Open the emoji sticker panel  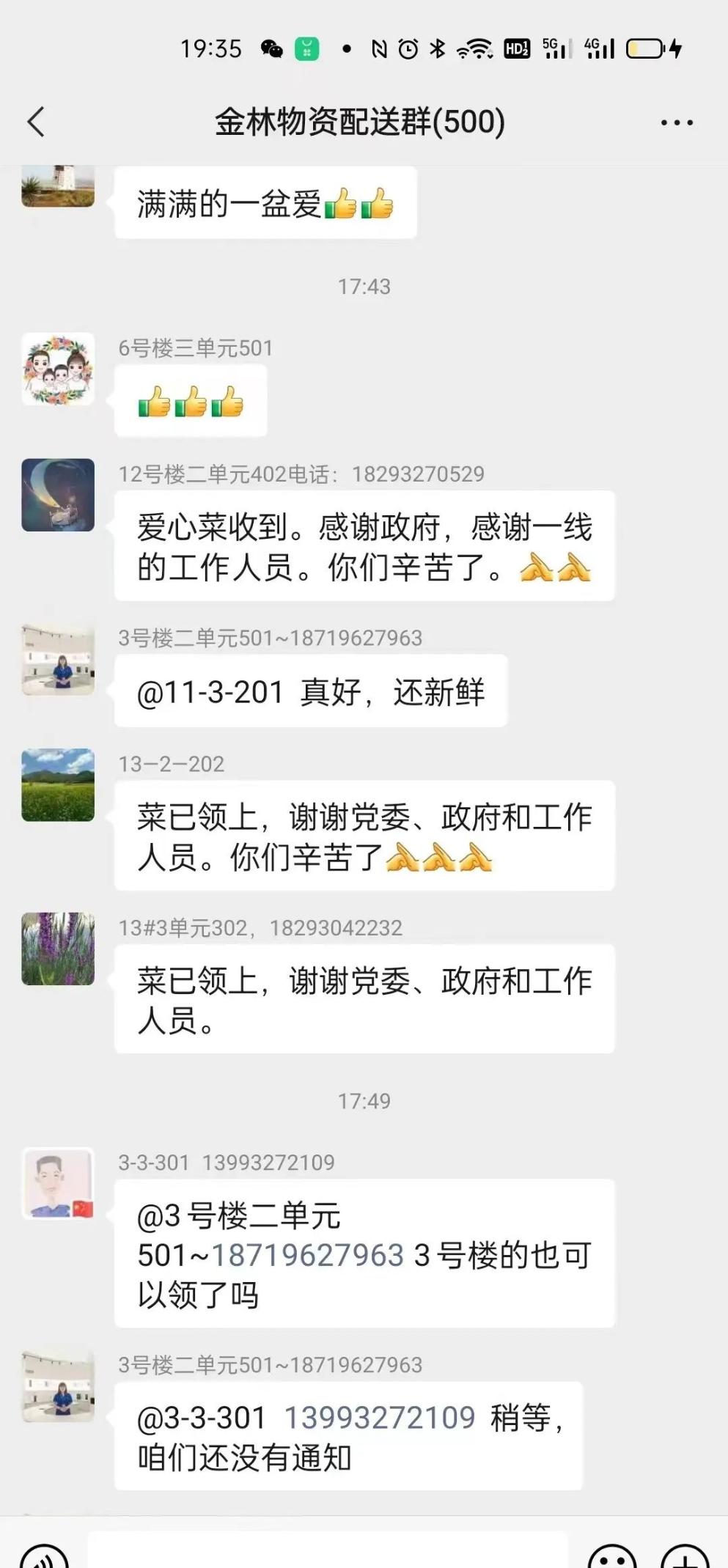612,1556
